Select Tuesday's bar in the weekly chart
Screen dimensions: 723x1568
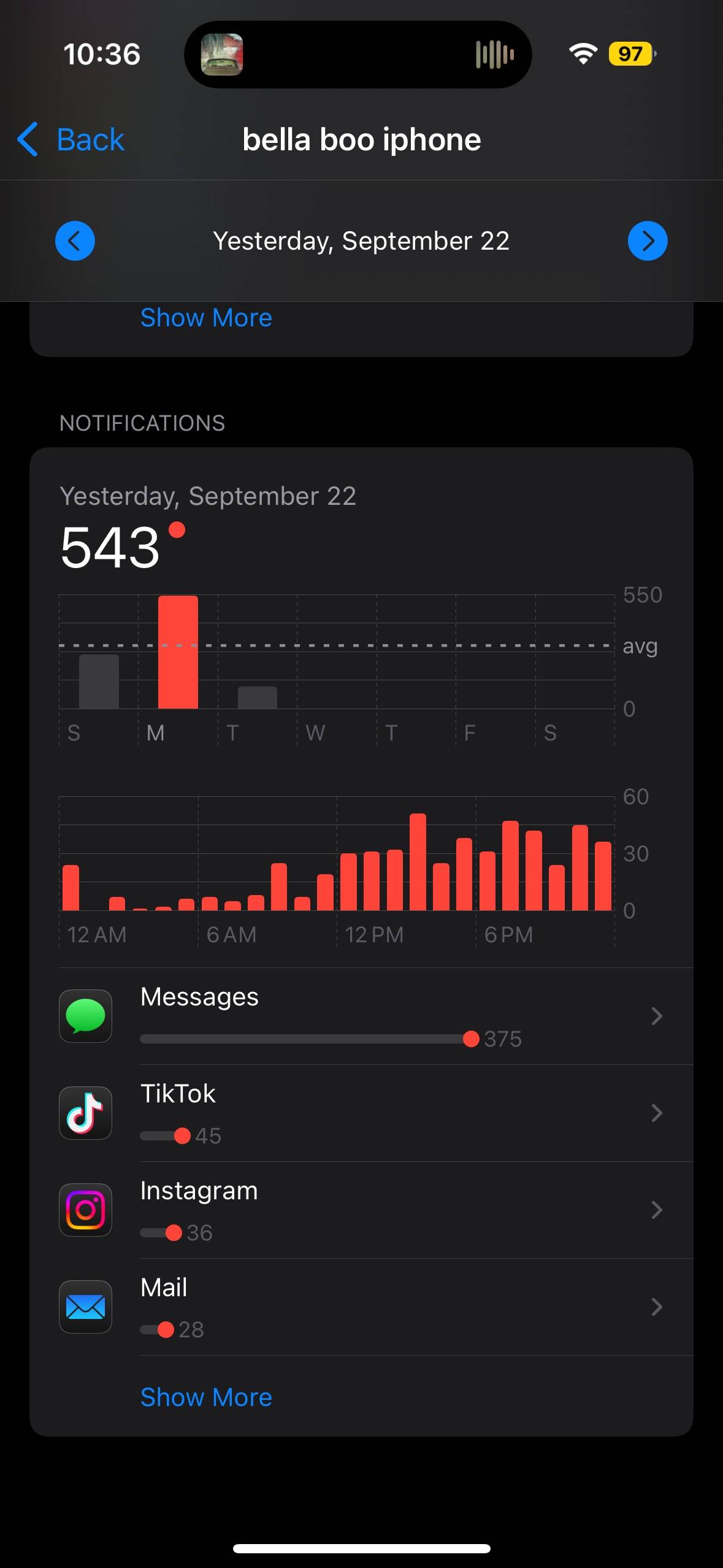[258, 698]
